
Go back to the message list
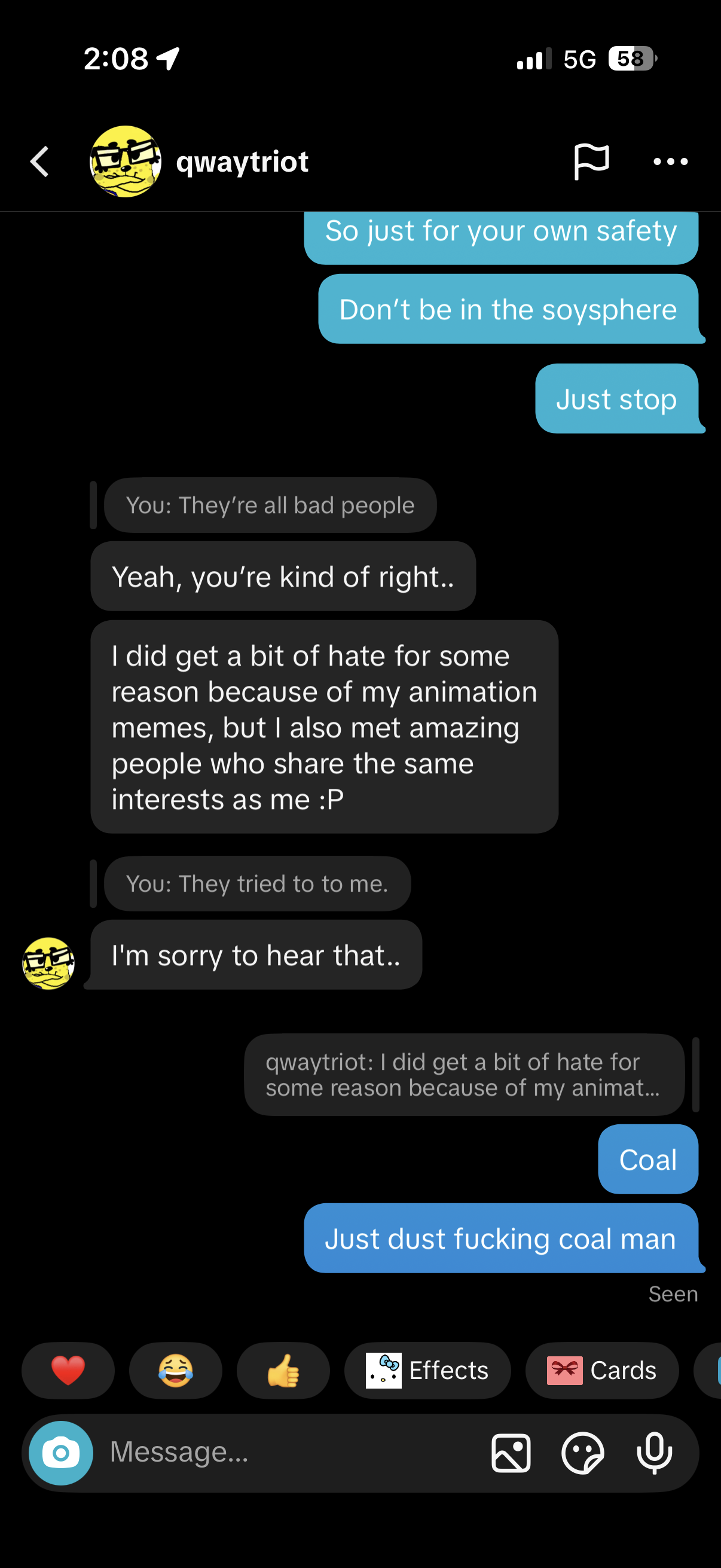coord(39,162)
